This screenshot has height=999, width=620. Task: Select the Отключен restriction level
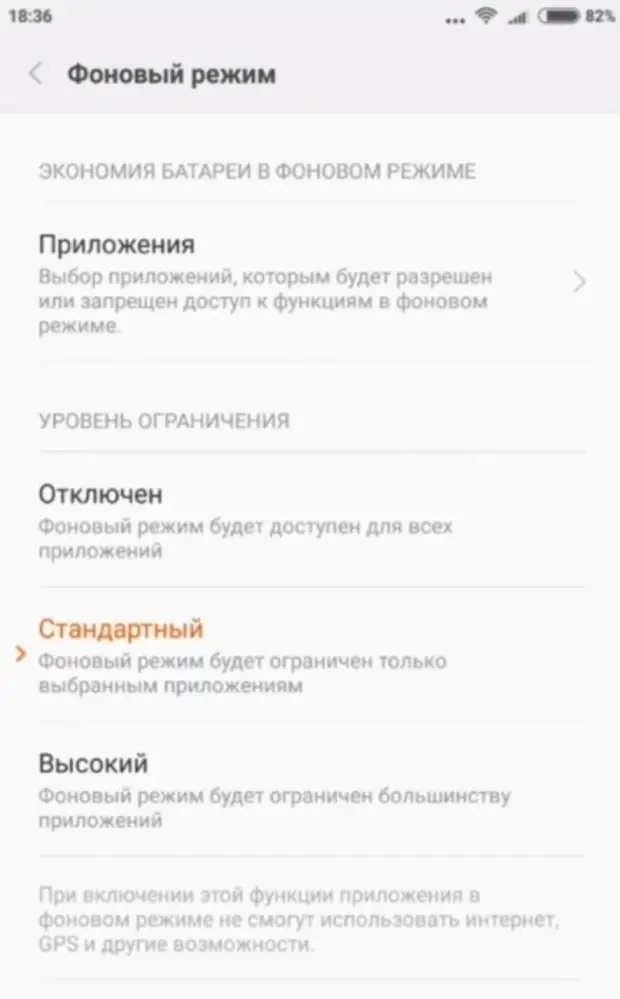pyautogui.click(x=310, y=520)
